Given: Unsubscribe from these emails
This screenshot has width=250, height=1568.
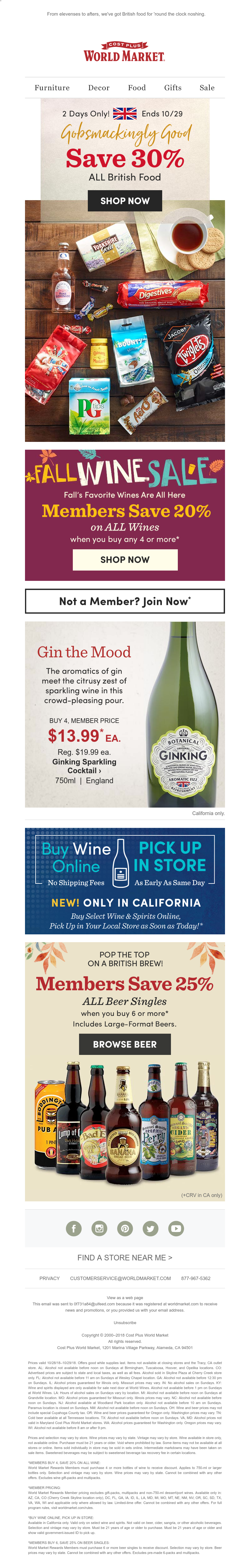Looking at the screenshot, I should (x=125, y=1323).
